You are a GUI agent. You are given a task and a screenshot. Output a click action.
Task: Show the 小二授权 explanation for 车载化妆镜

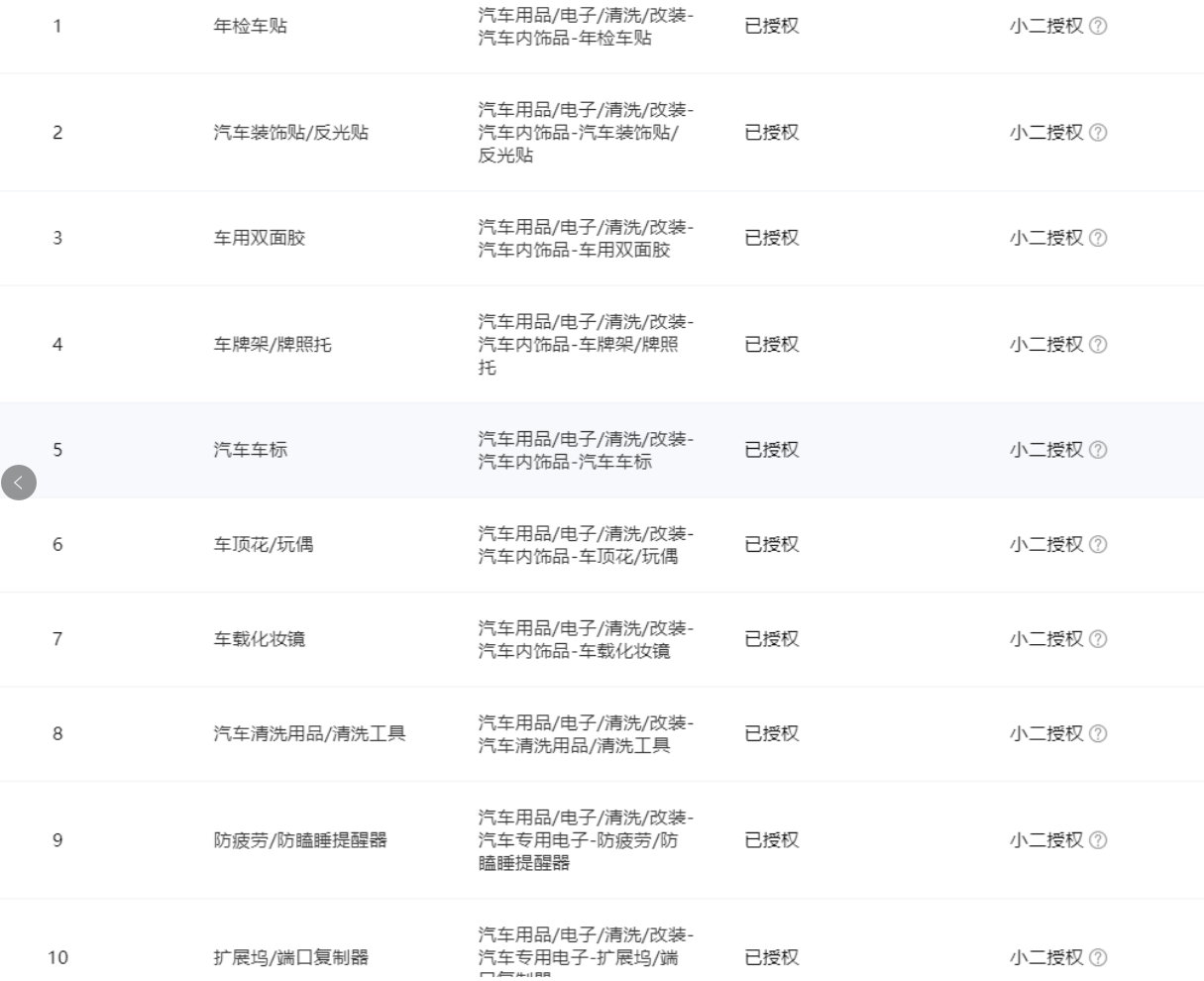coord(1098,639)
